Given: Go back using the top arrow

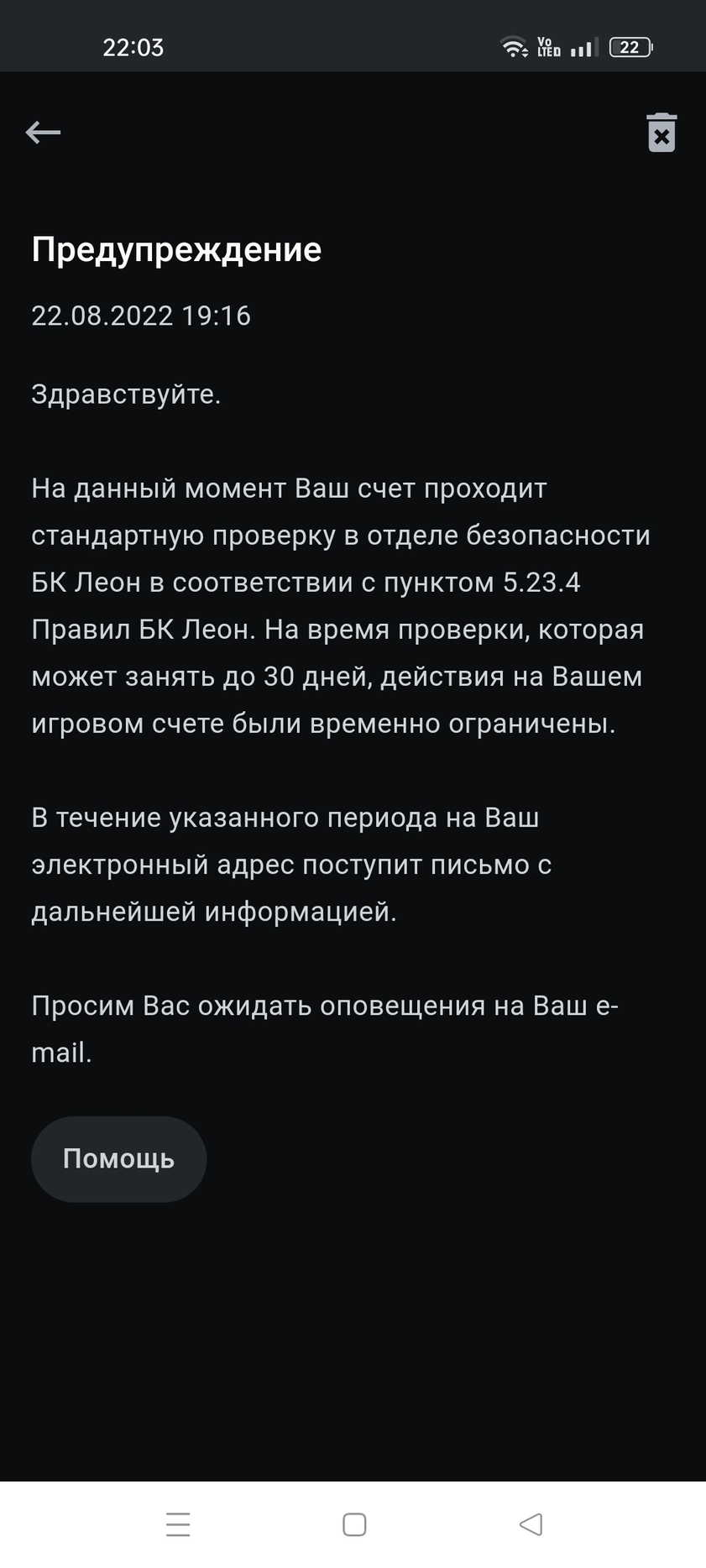Looking at the screenshot, I should point(43,132).
